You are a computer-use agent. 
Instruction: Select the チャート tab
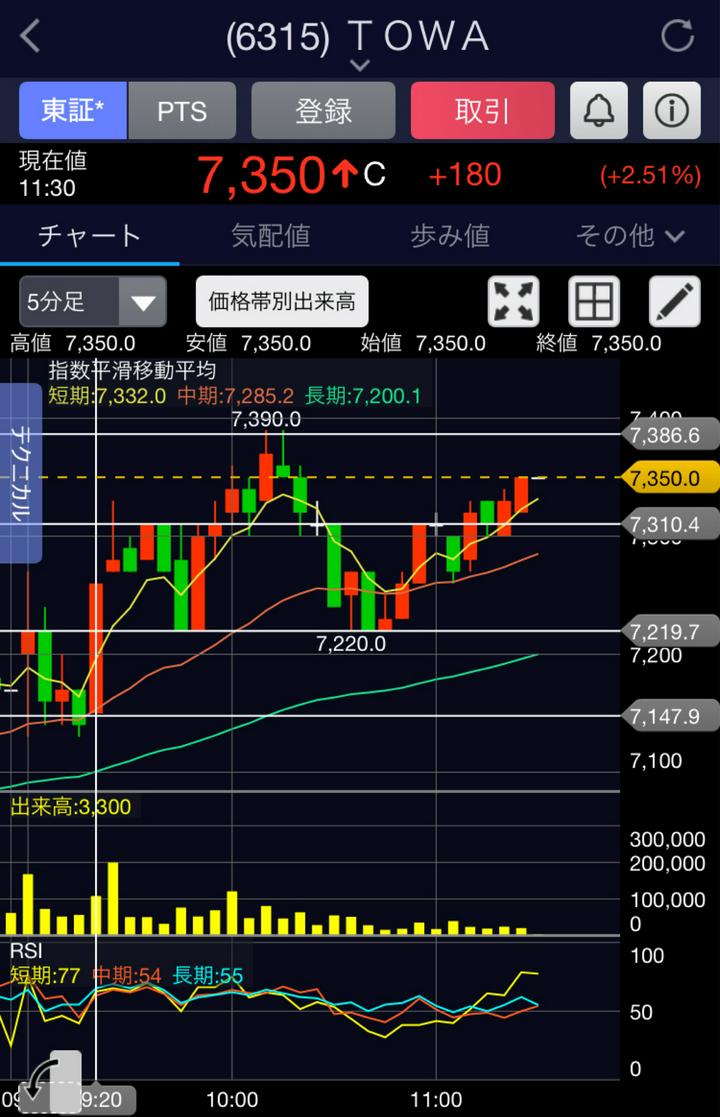[90, 236]
